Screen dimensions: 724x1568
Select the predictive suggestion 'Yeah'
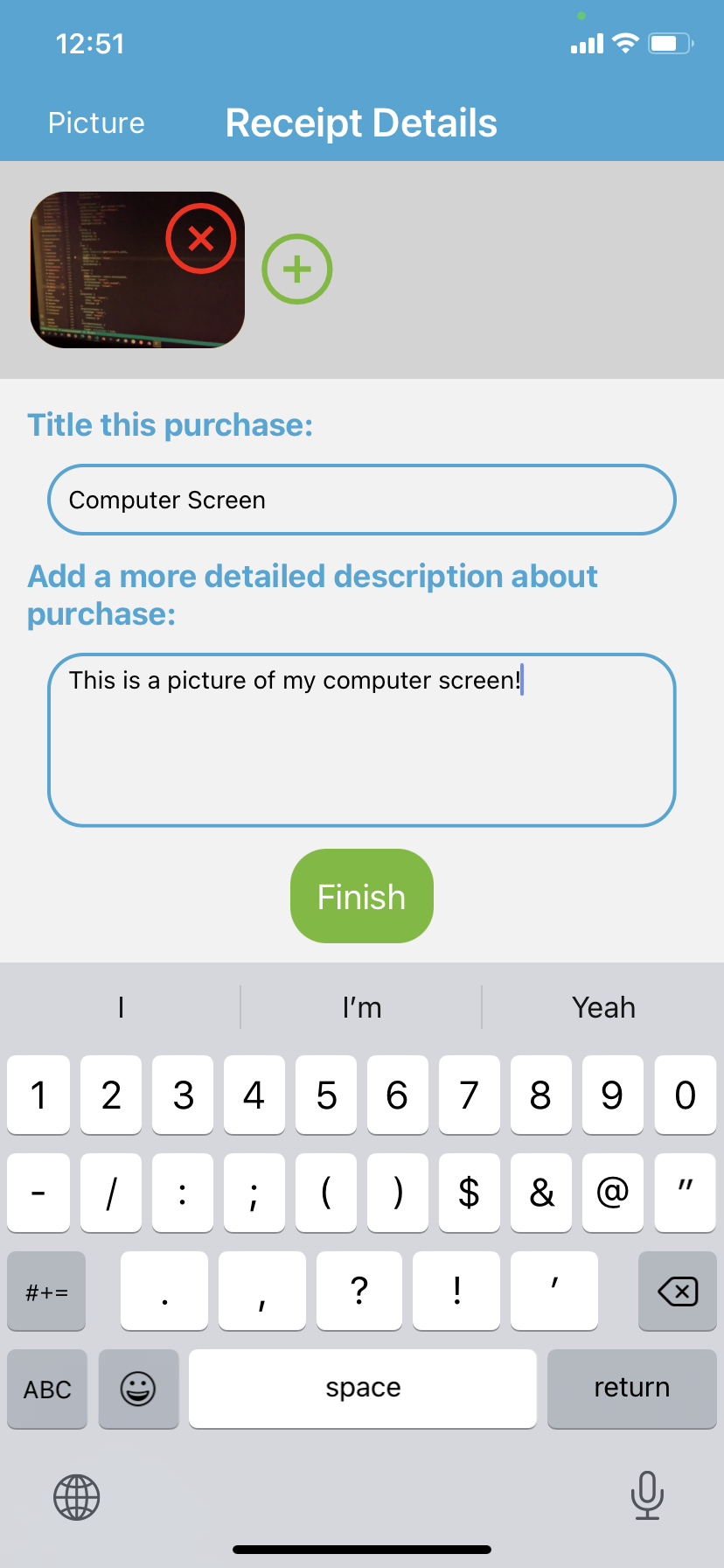tap(602, 1007)
